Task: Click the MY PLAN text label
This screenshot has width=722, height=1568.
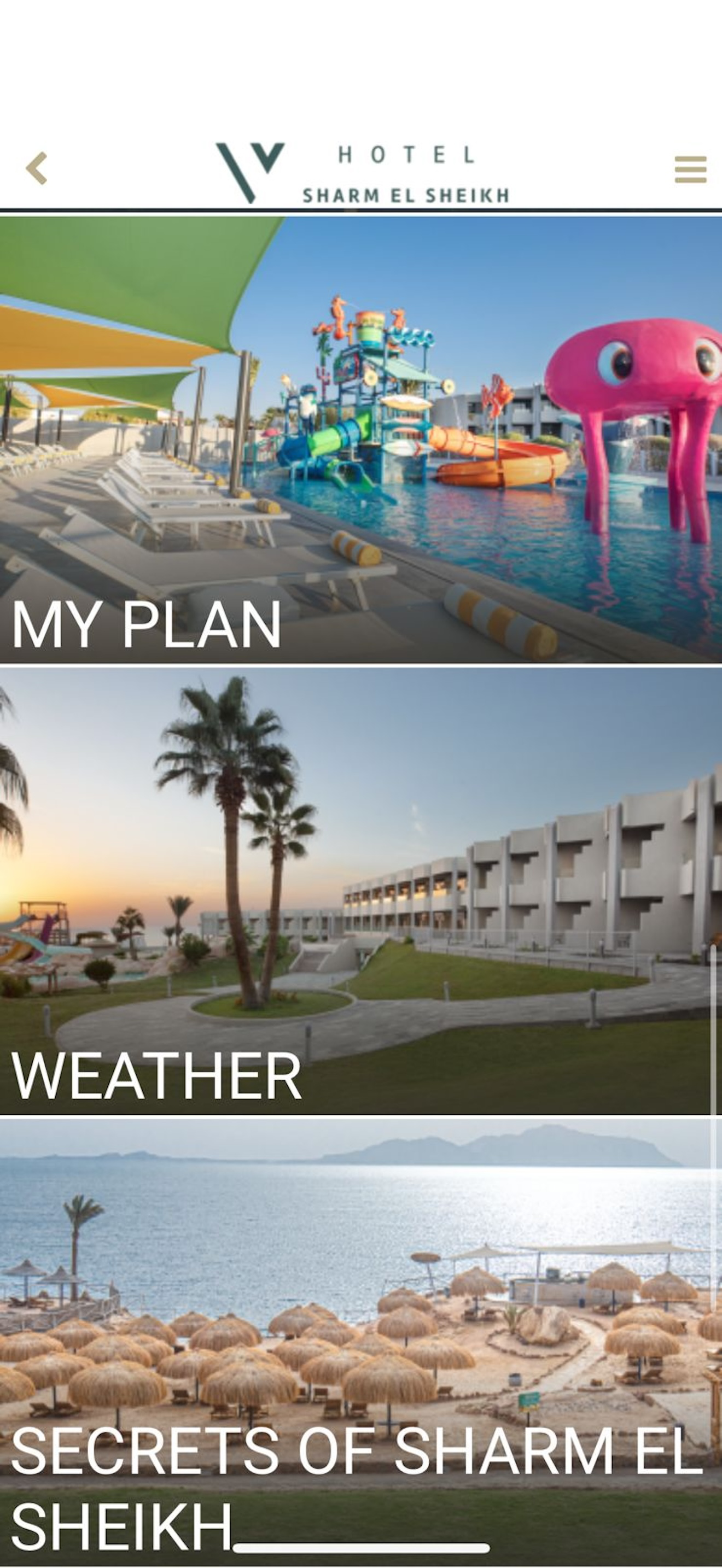Action: point(146,623)
